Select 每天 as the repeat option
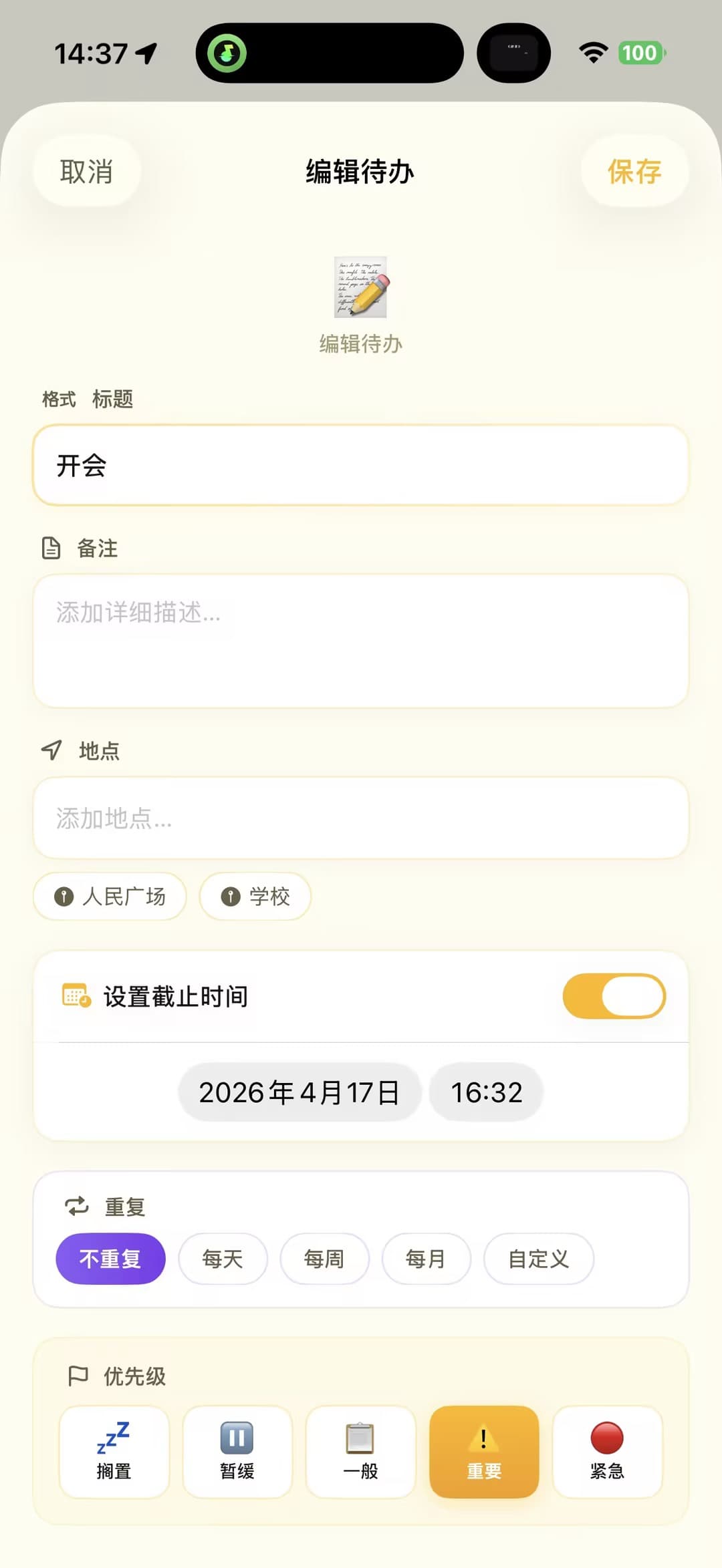722x1568 pixels. pyautogui.click(x=223, y=1259)
